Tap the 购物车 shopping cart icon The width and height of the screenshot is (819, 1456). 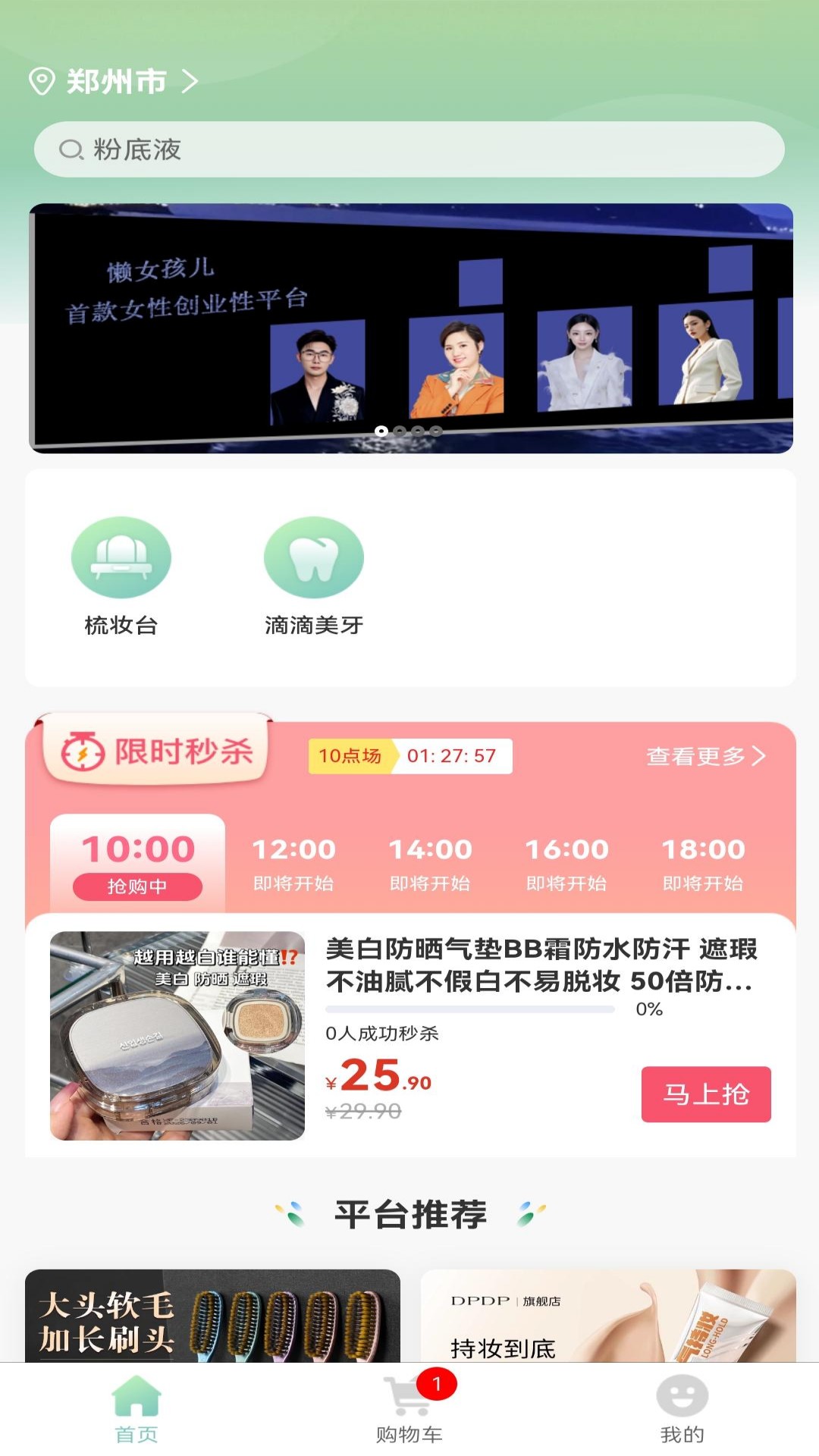click(x=409, y=1407)
